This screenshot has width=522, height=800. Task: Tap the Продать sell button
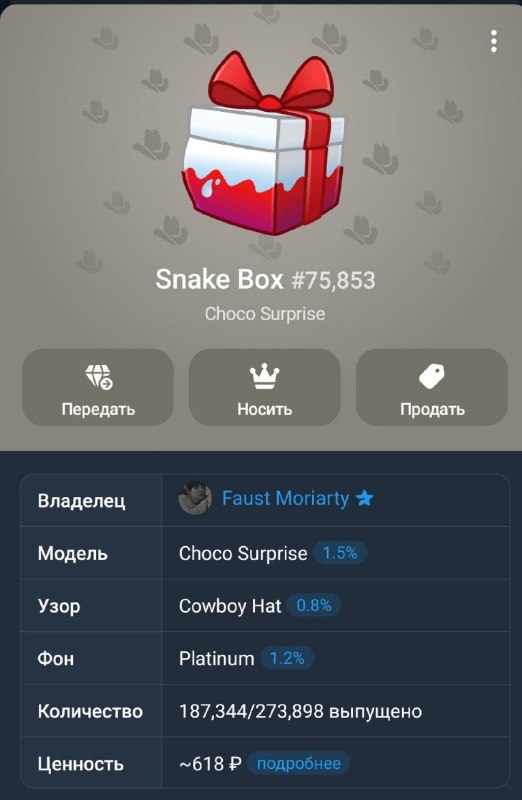[432, 387]
